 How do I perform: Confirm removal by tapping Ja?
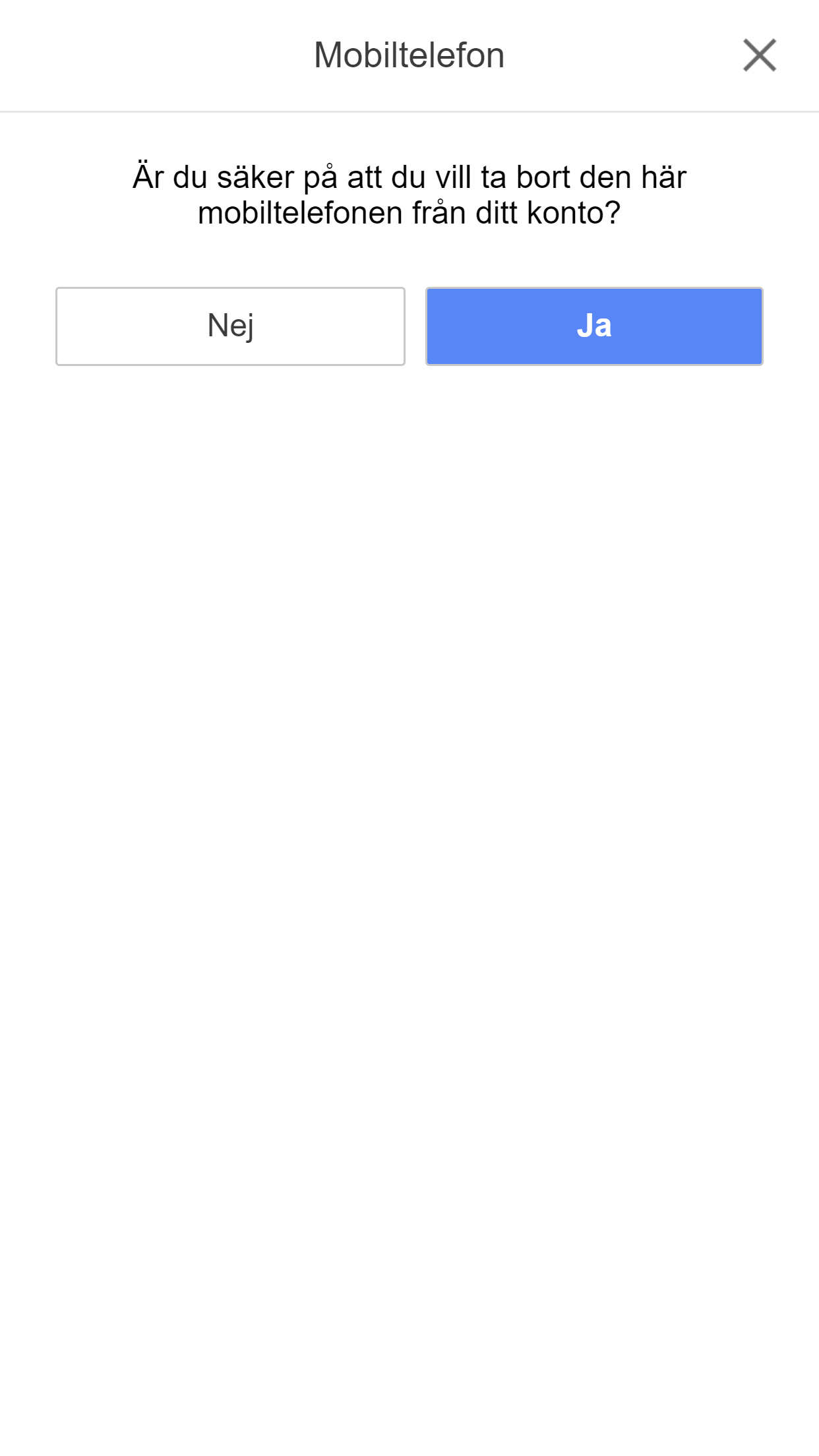coord(594,326)
